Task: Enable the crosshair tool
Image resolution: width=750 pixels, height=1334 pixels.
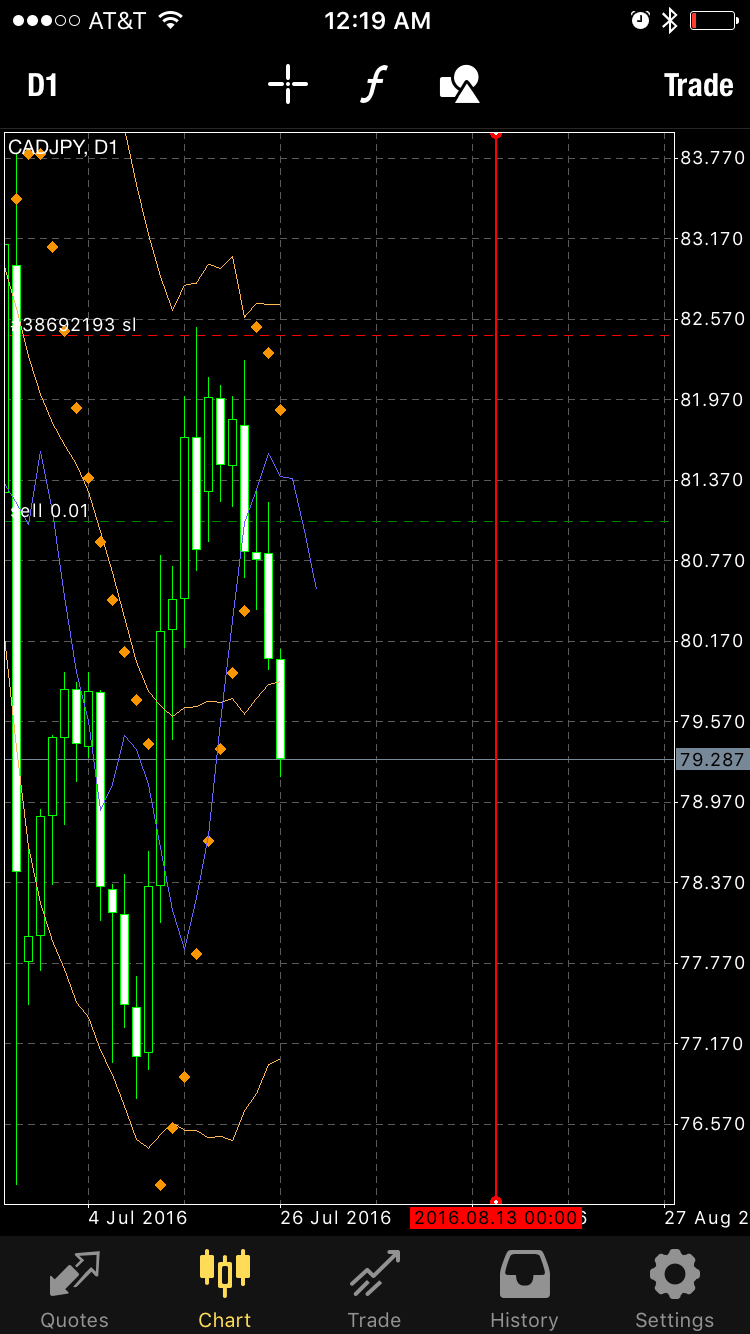Action: (x=288, y=85)
